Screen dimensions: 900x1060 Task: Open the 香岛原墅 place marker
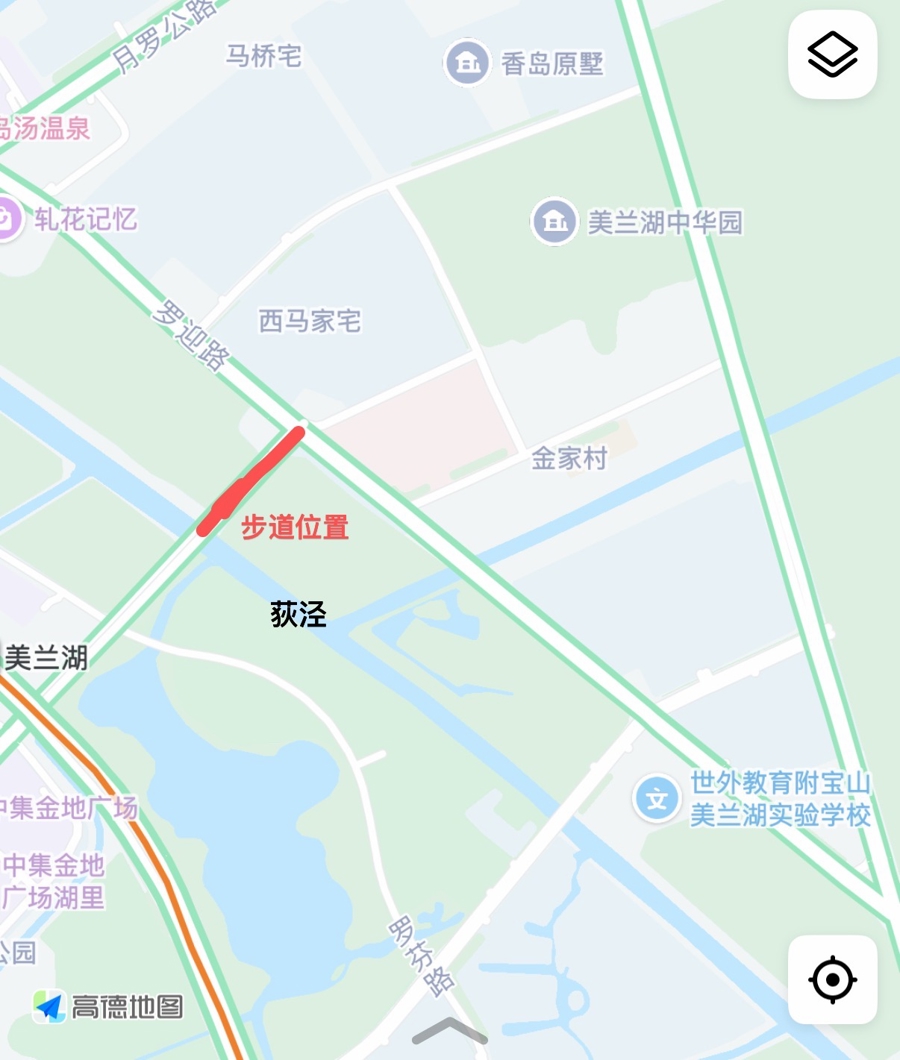[466, 63]
